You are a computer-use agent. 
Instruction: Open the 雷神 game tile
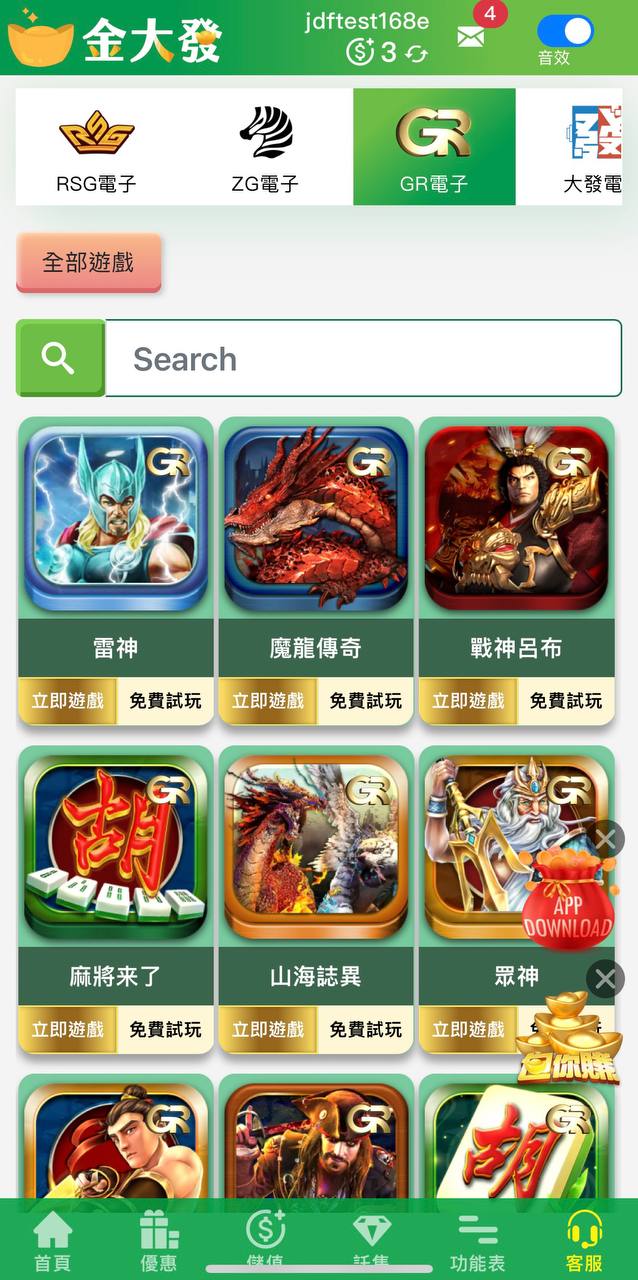116,520
